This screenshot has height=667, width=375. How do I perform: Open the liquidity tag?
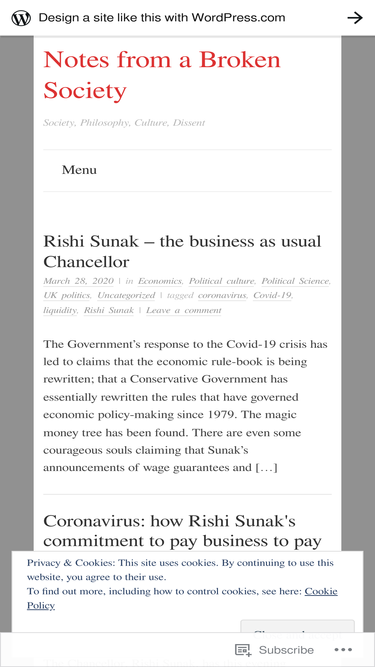(60, 310)
